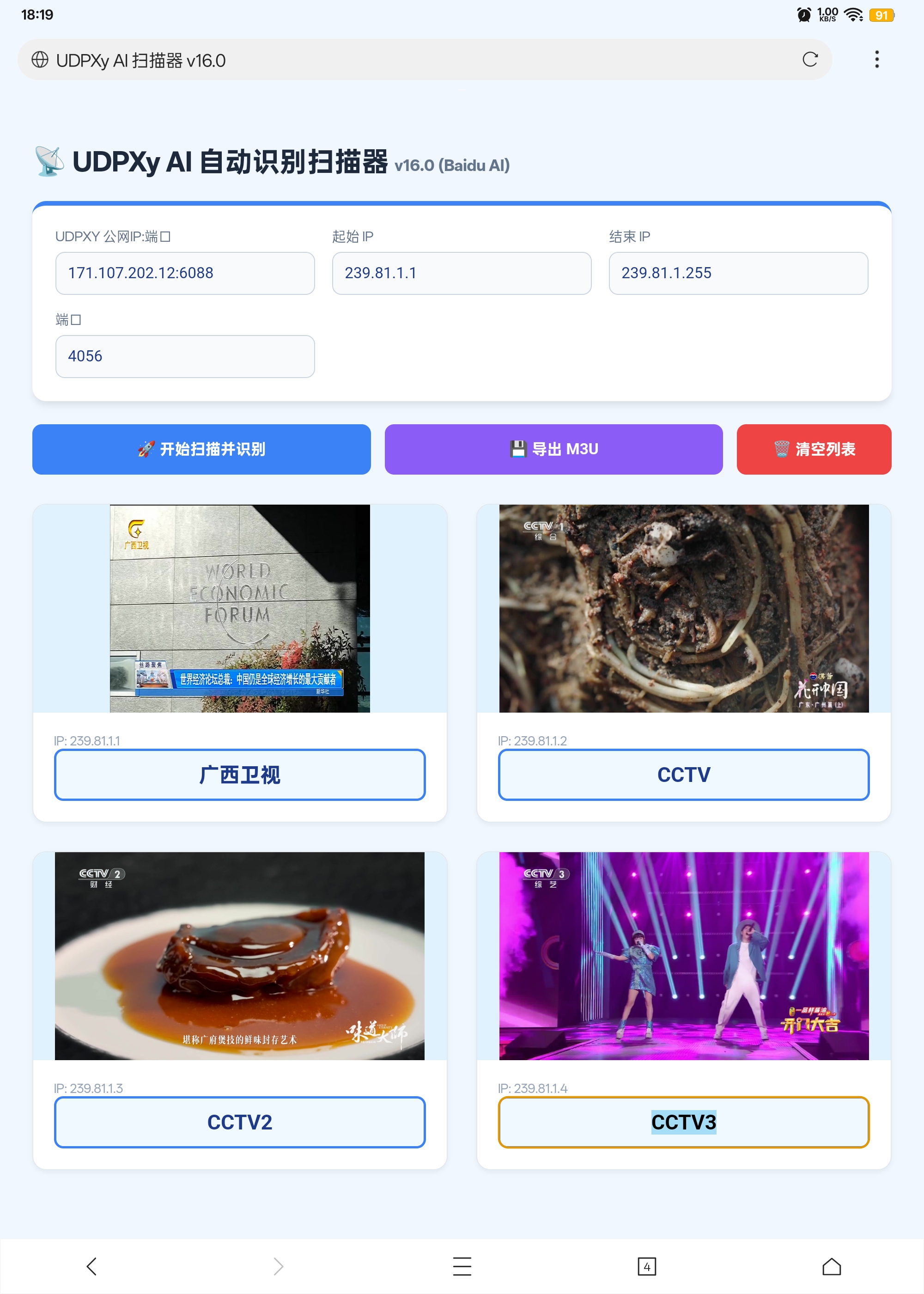The height and width of the screenshot is (1294, 924).
Task: Edit the channel name CCTV3
Action: [683, 1122]
